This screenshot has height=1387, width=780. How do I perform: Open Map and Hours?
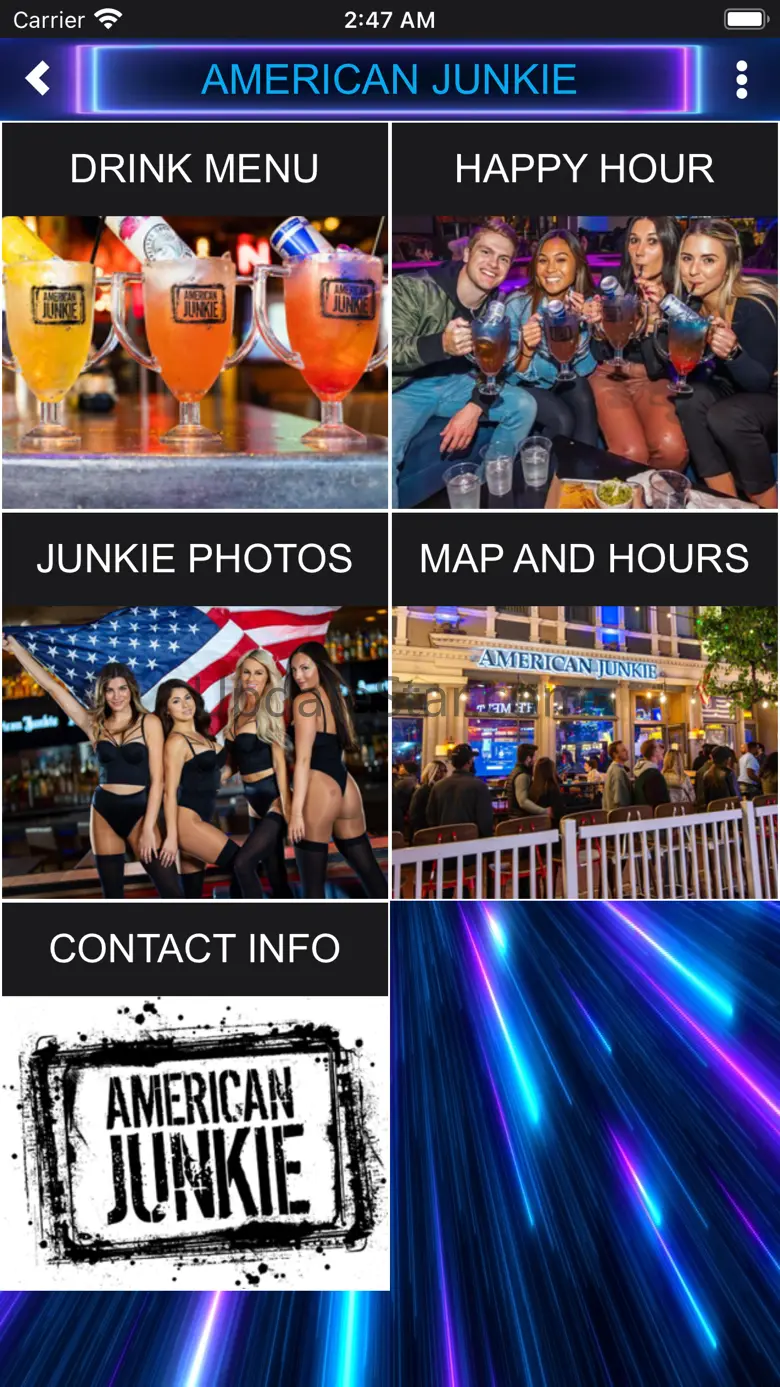[x=585, y=706]
